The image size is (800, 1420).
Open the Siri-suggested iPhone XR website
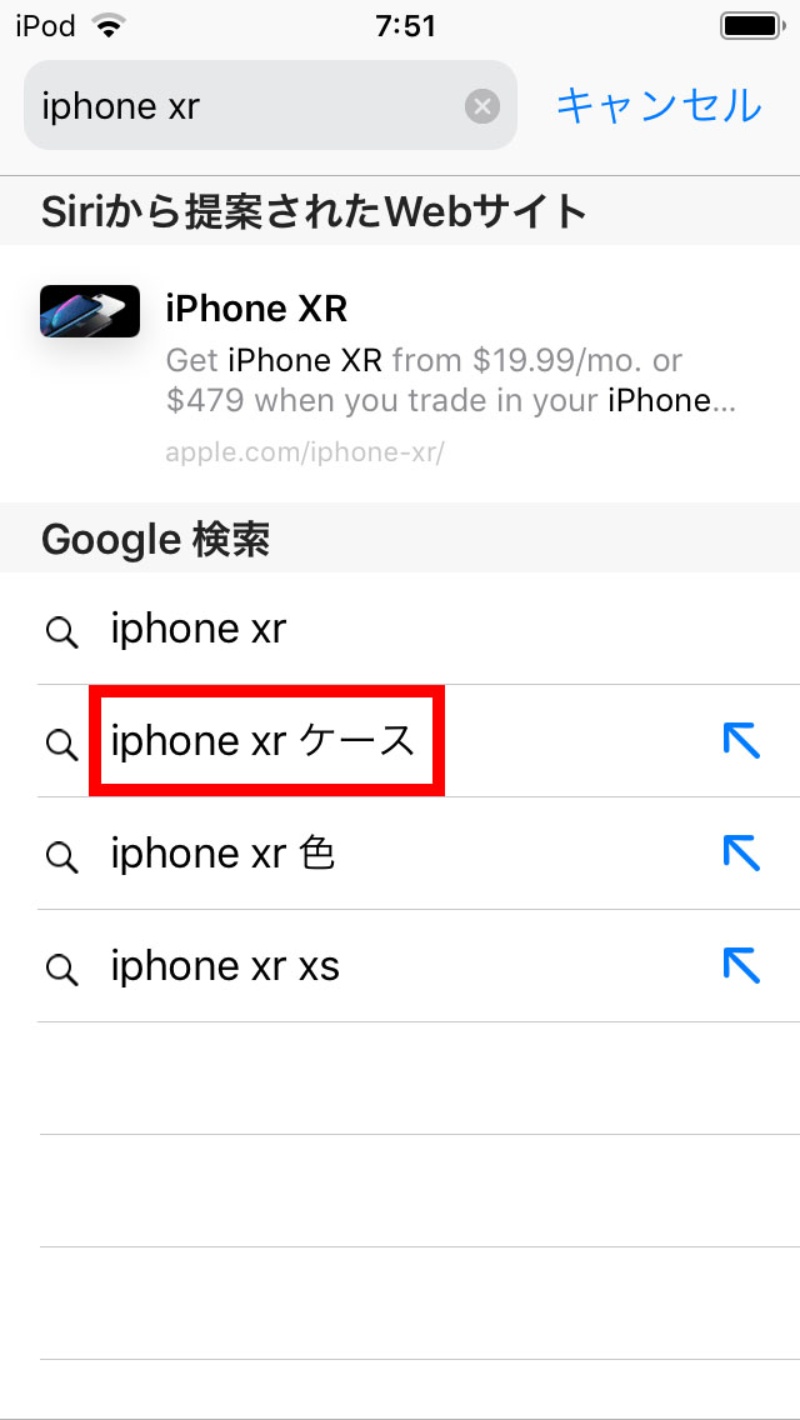coord(400,375)
